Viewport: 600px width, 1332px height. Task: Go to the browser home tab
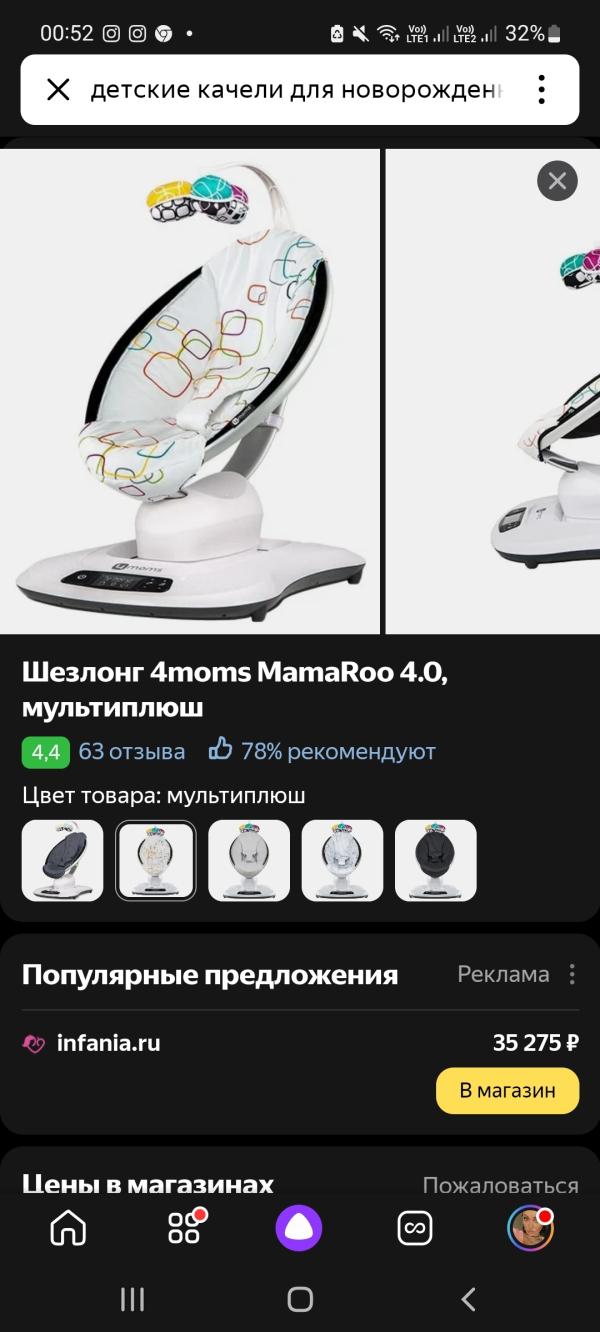click(x=68, y=1228)
